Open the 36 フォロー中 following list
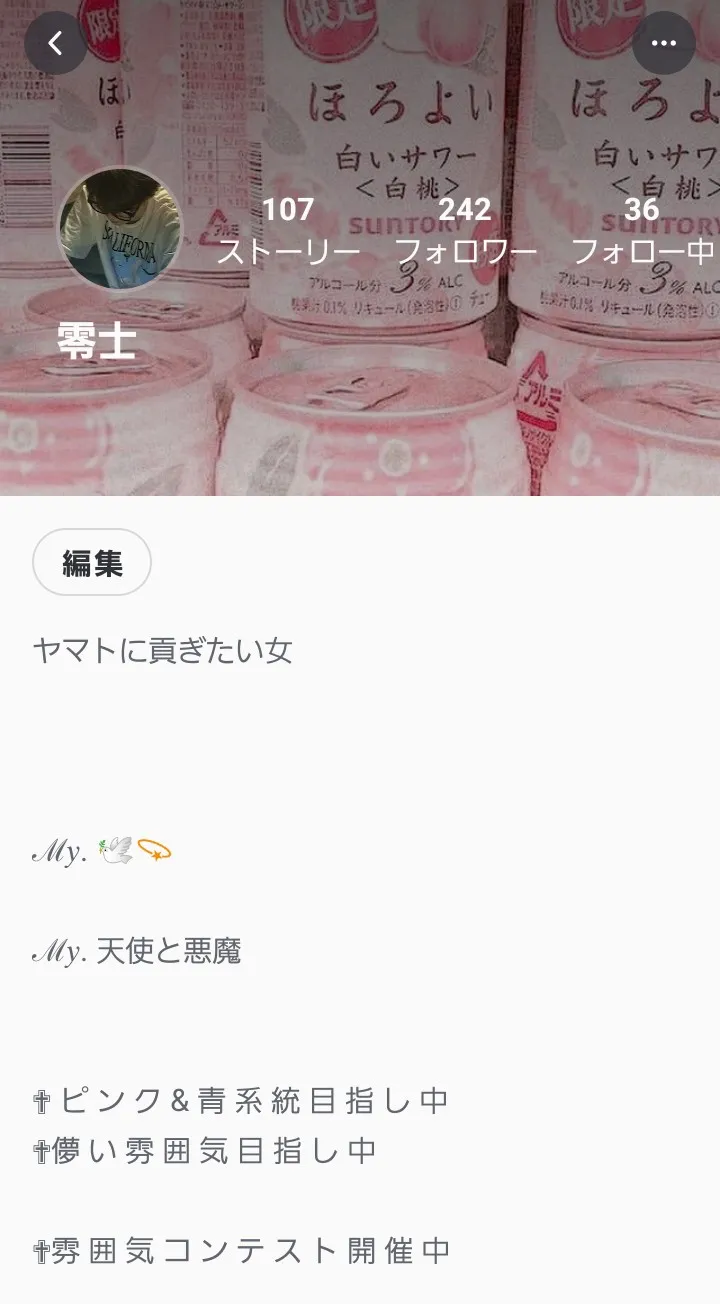Screen dimensions: 720x1304 [642, 231]
